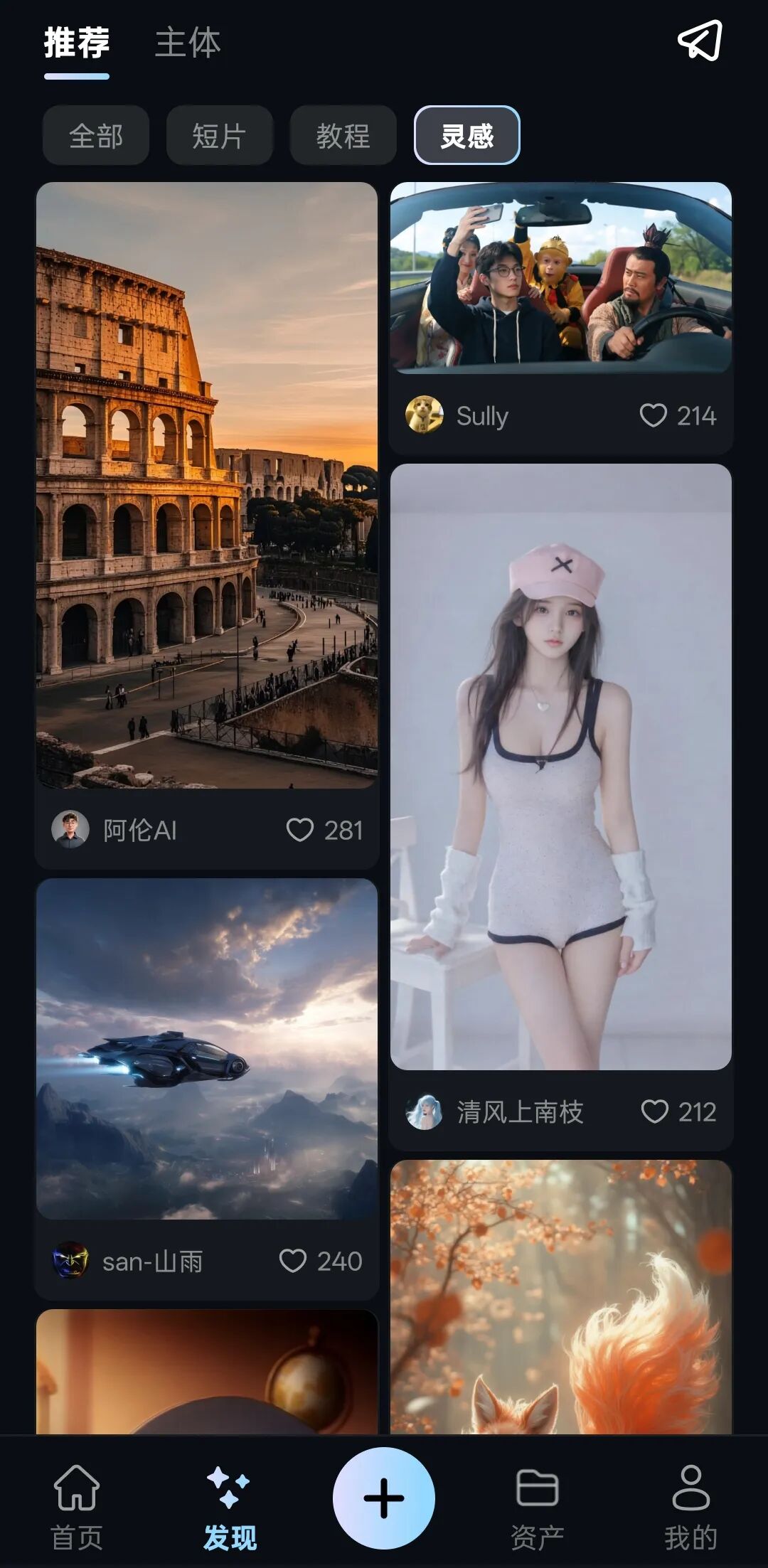Filter by the 全部 chip
Viewport: 768px width, 1568px height.
coord(96,135)
